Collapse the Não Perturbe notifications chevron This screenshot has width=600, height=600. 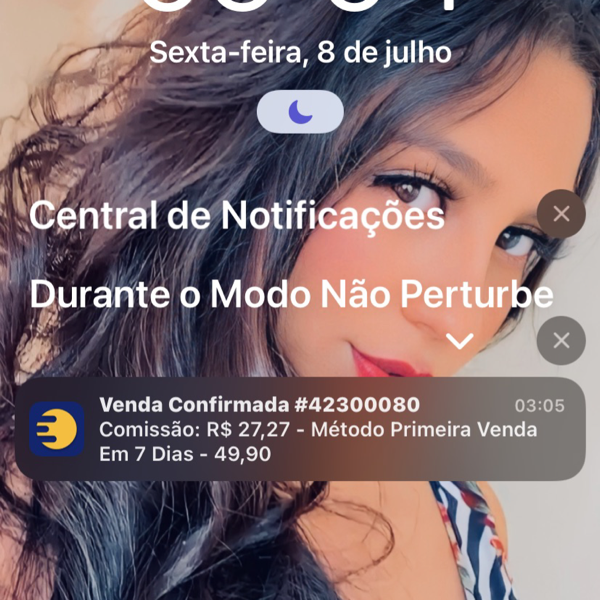pos(459,342)
